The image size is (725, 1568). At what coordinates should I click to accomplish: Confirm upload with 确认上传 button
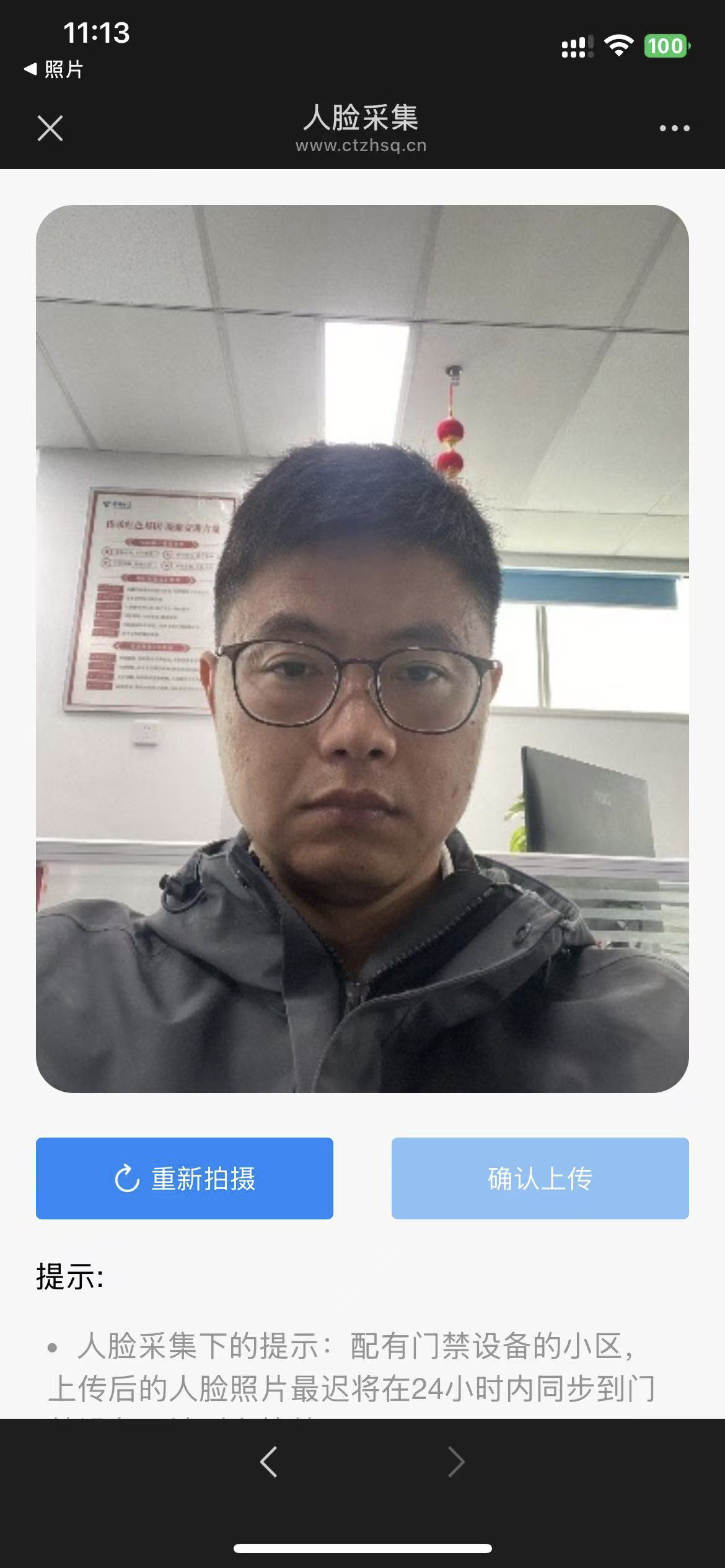tap(540, 1178)
